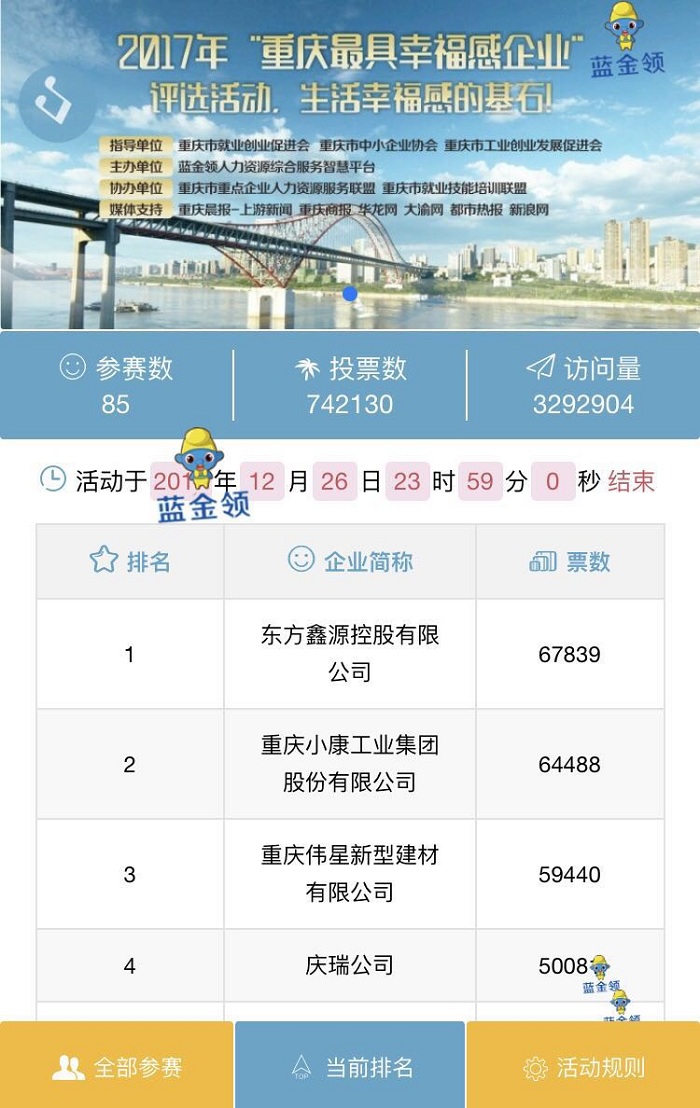This screenshot has width=700, height=1108.
Task: Open the 东方鑫源控股有限公司 entry
Action: (x=350, y=653)
